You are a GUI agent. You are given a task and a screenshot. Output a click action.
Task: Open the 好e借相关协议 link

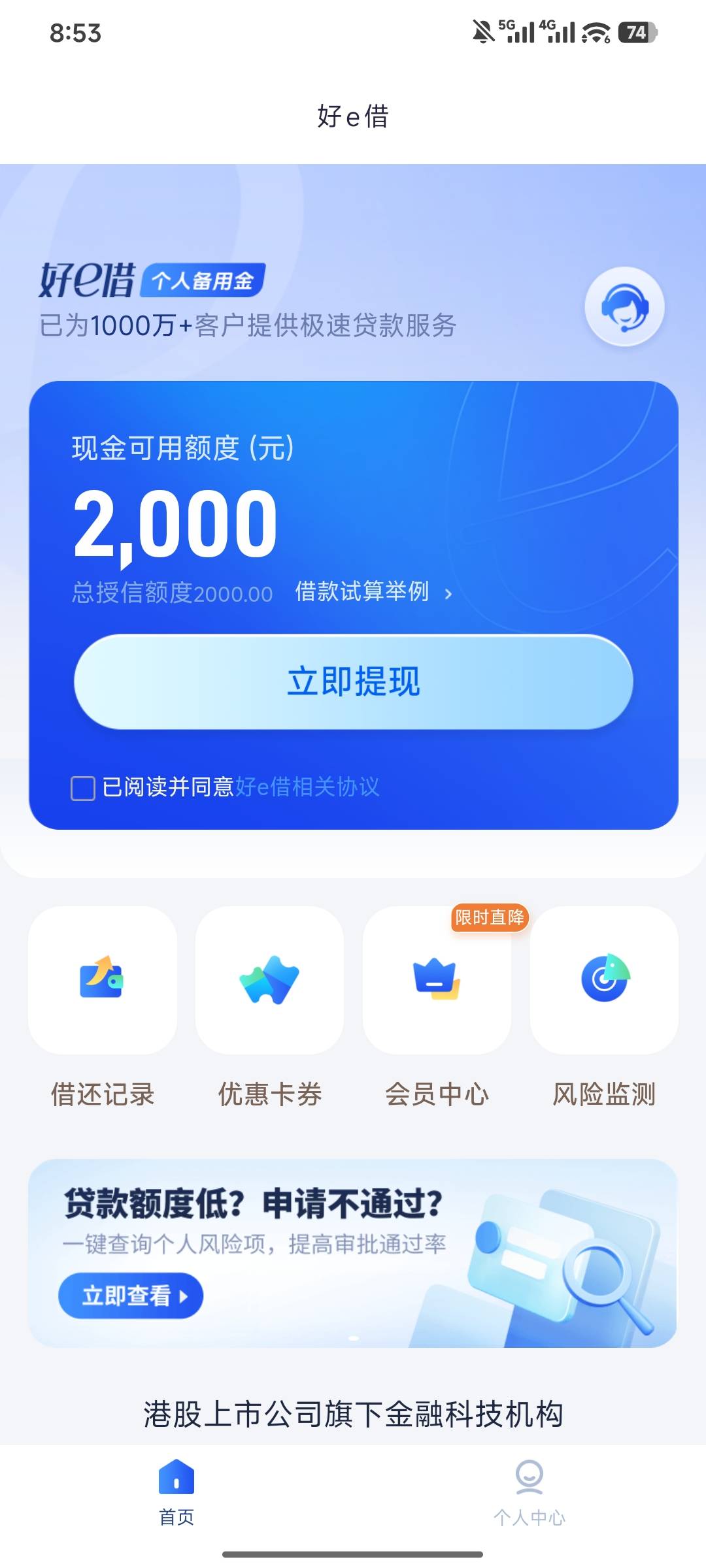[307, 787]
